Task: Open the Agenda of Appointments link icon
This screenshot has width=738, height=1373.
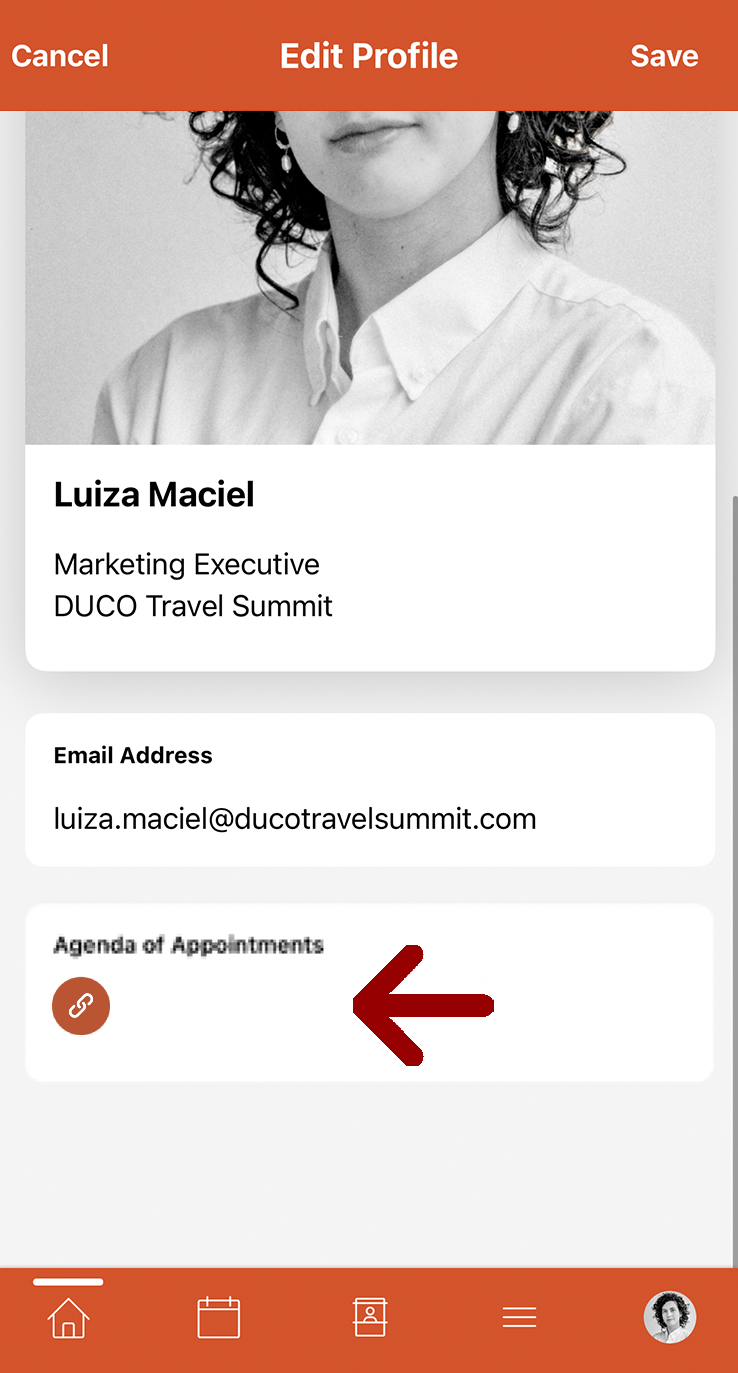Action: (x=81, y=1005)
